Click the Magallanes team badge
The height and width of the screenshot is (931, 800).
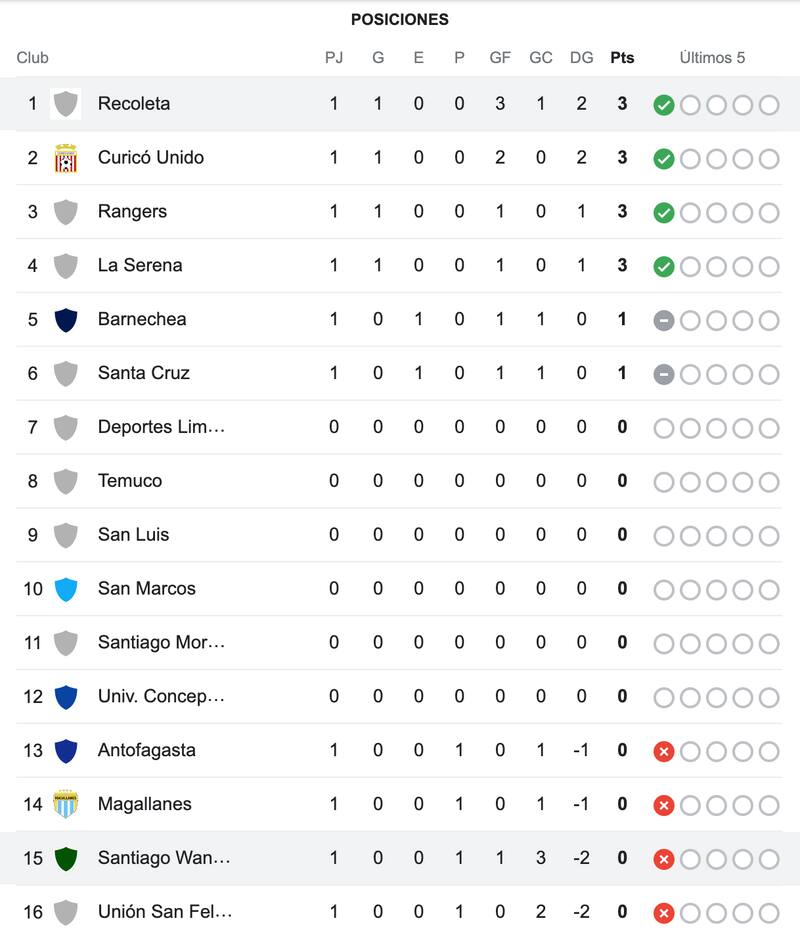[65, 803]
